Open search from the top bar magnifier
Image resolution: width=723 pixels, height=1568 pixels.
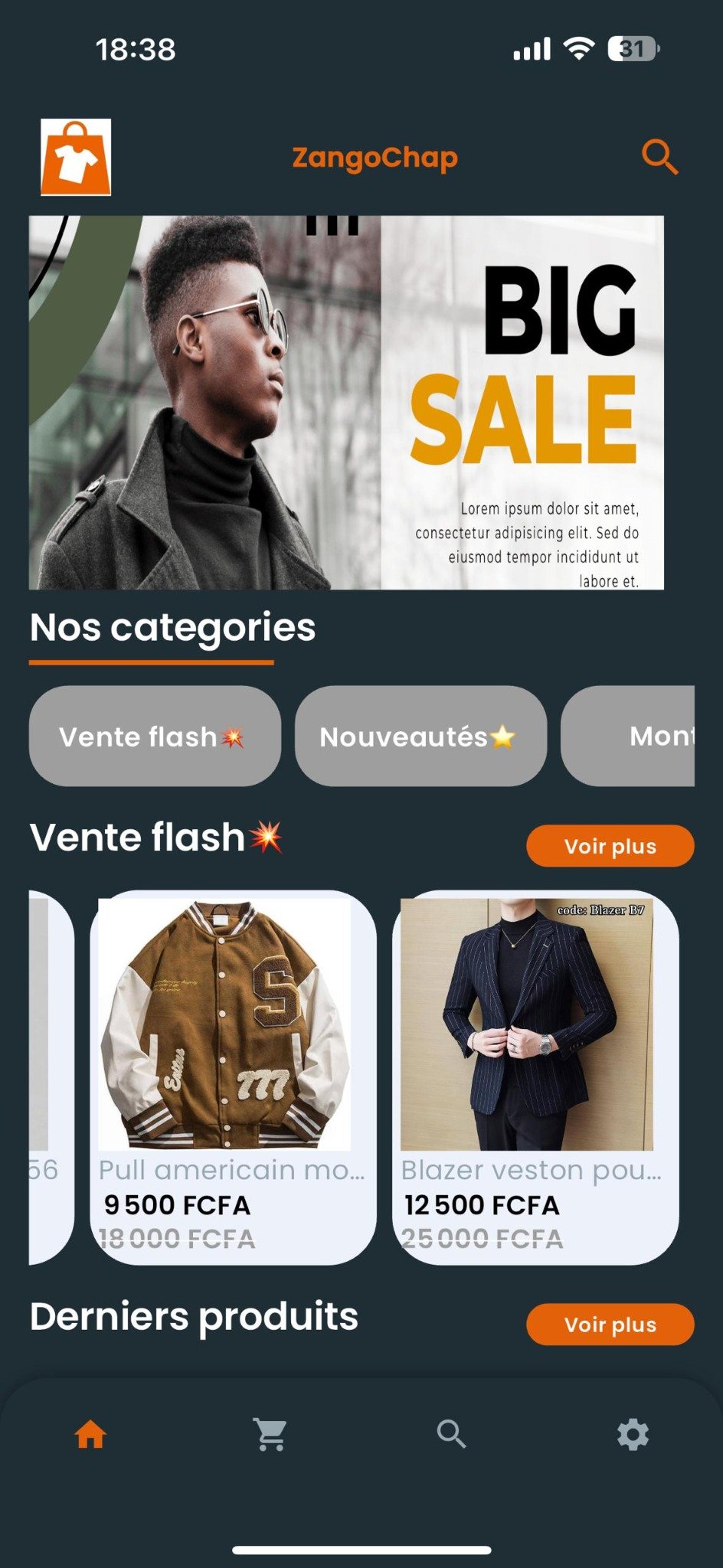659,158
